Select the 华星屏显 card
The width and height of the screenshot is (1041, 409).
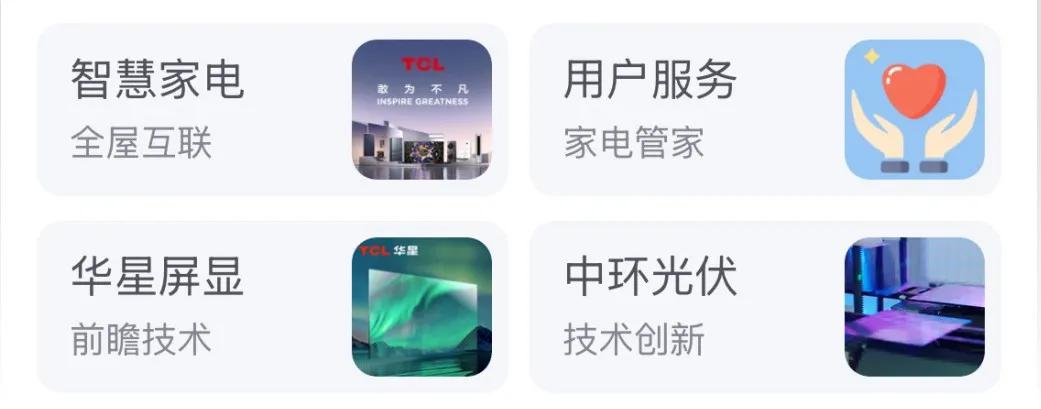point(272,307)
